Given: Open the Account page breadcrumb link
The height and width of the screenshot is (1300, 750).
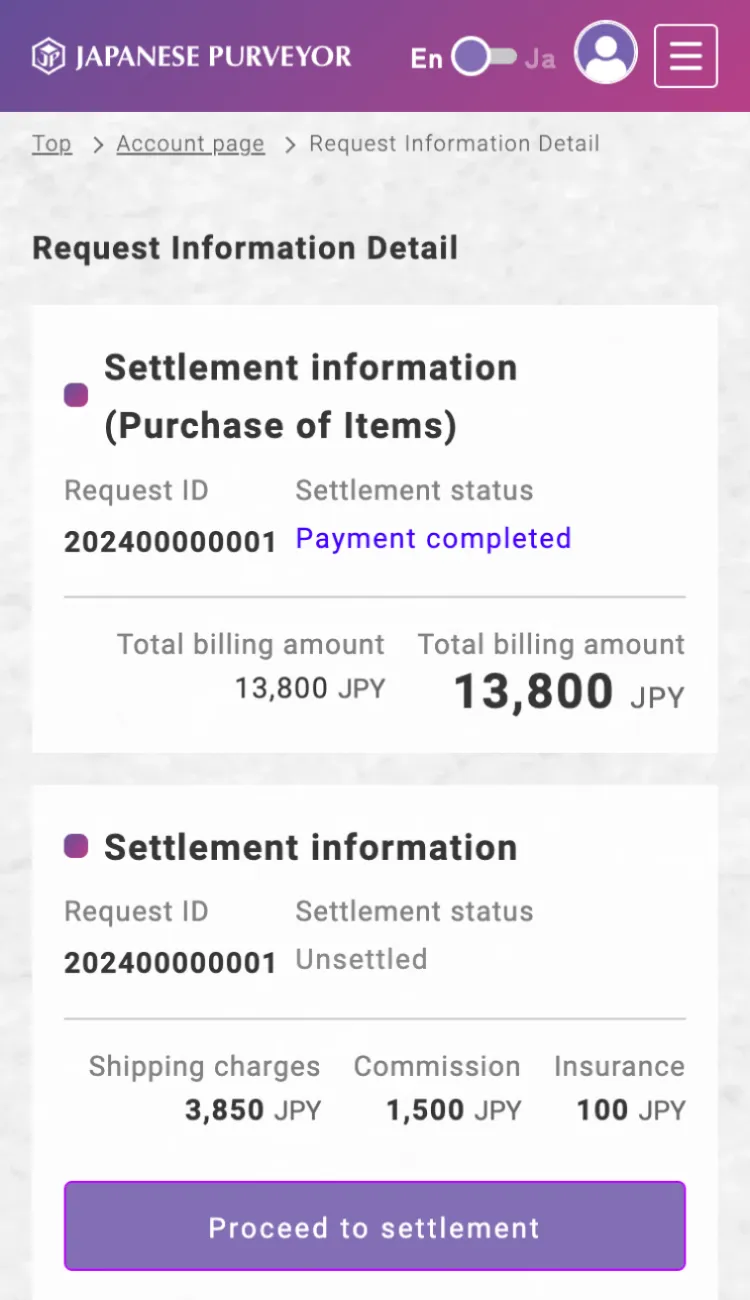Looking at the screenshot, I should tap(191, 144).
